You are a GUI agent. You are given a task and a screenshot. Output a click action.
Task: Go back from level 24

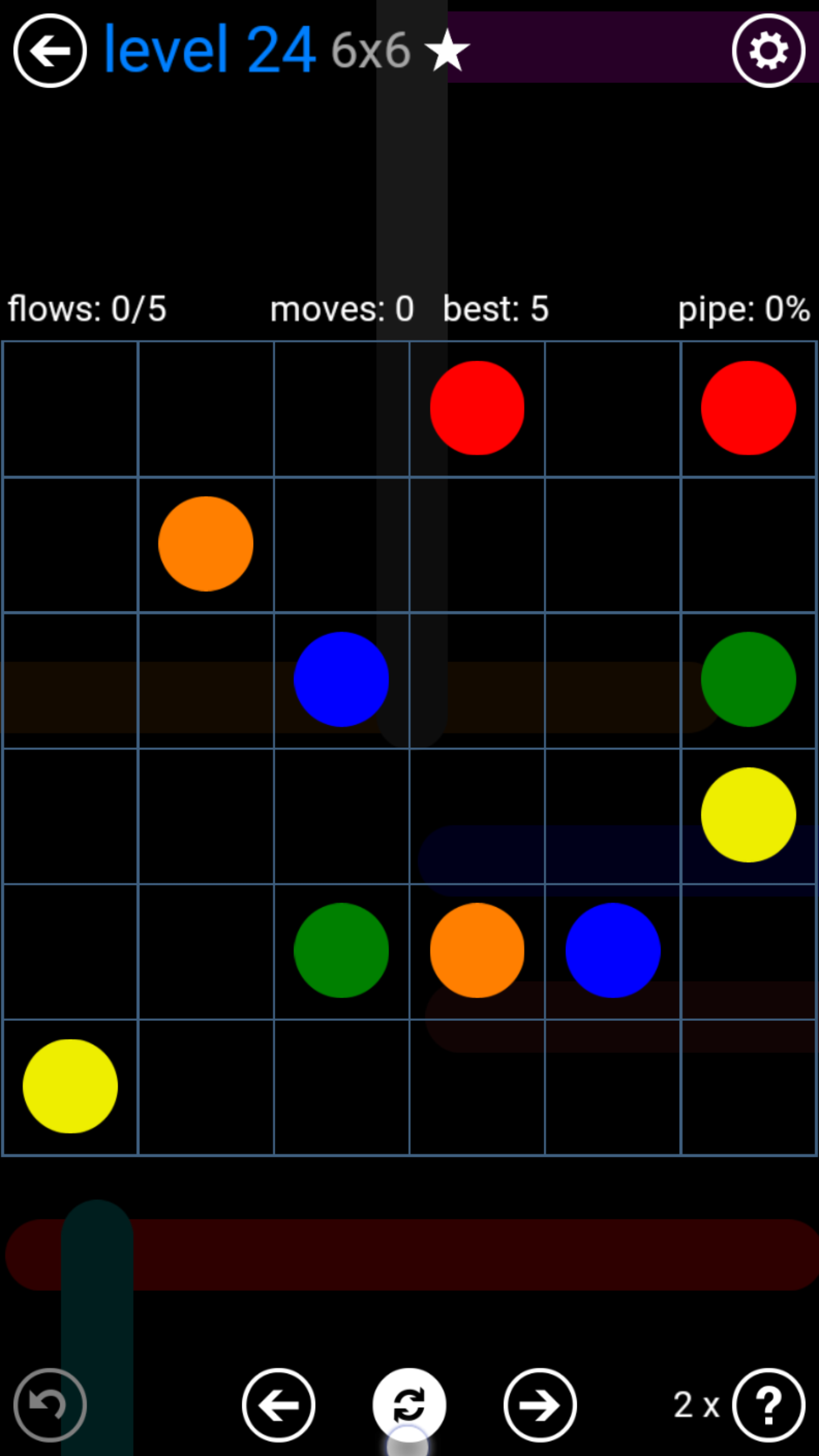click(x=50, y=50)
